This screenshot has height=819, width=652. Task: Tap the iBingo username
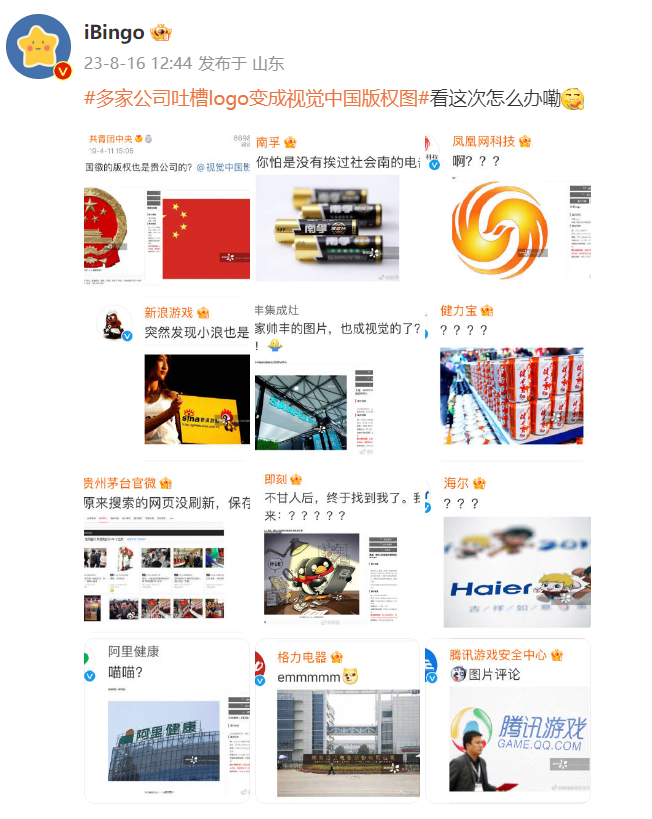pos(115,33)
